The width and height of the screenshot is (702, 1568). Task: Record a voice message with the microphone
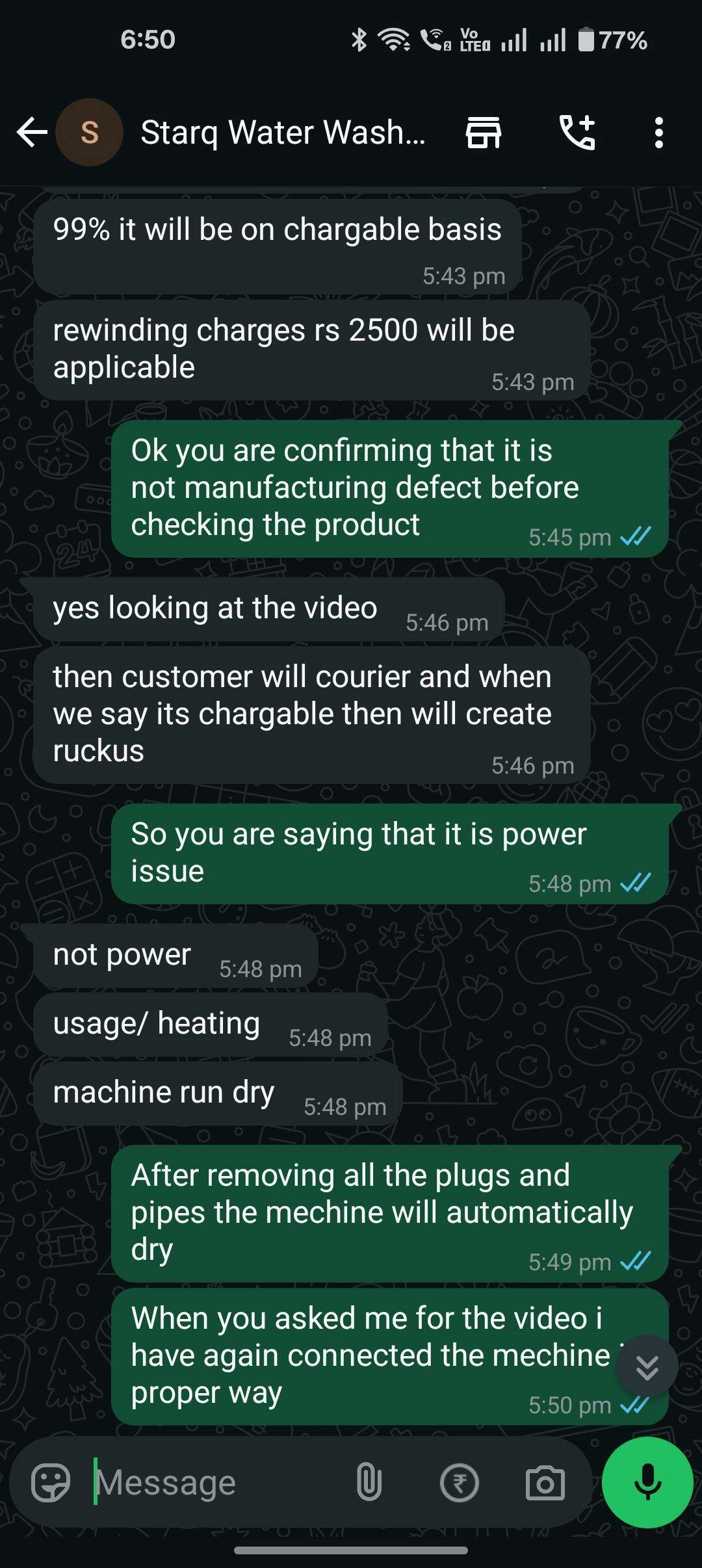pos(647,1482)
